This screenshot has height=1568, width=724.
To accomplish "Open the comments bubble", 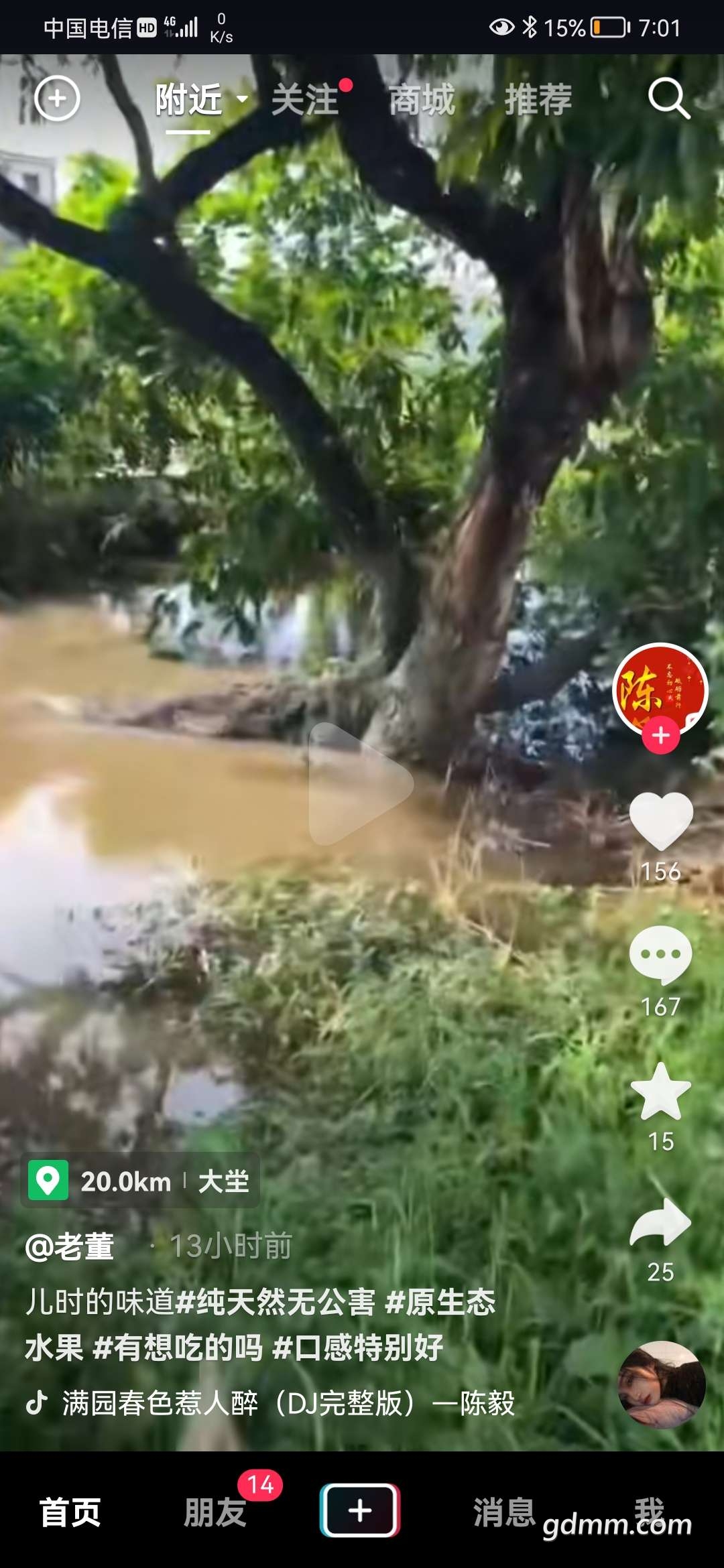I will (661, 954).
